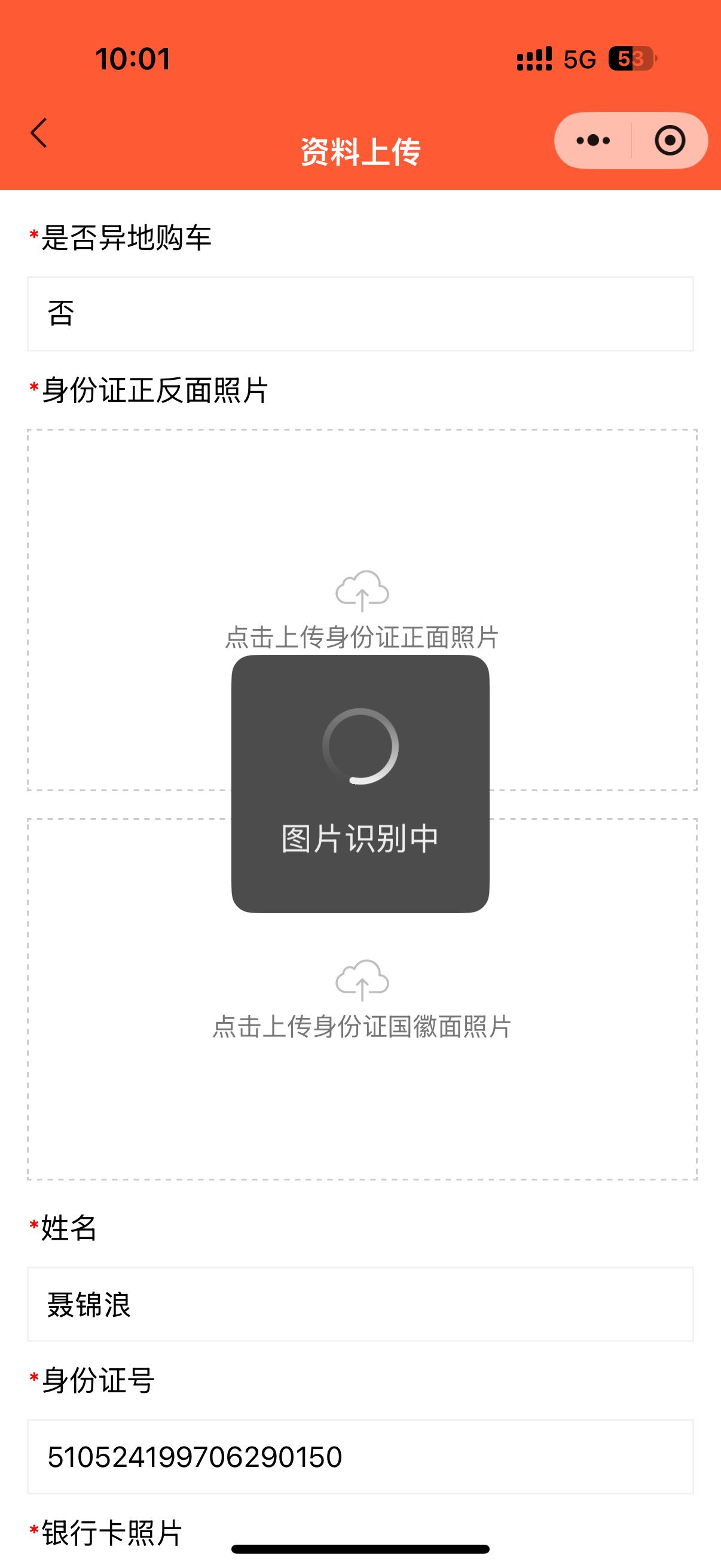Edit the 姓名 name field
The image size is (721, 1568).
pyautogui.click(x=360, y=1304)
